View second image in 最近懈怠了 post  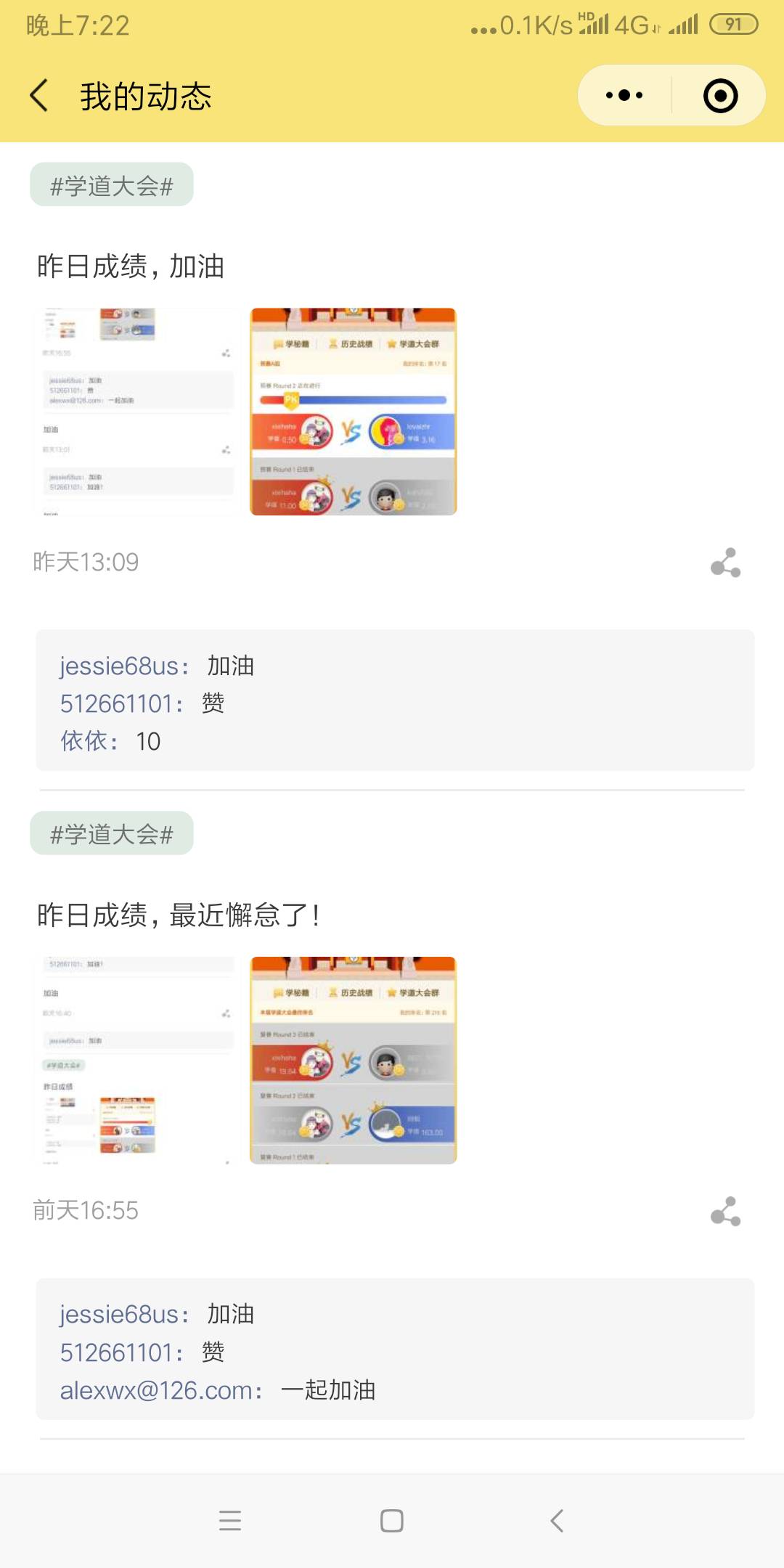click(354, 1061)
